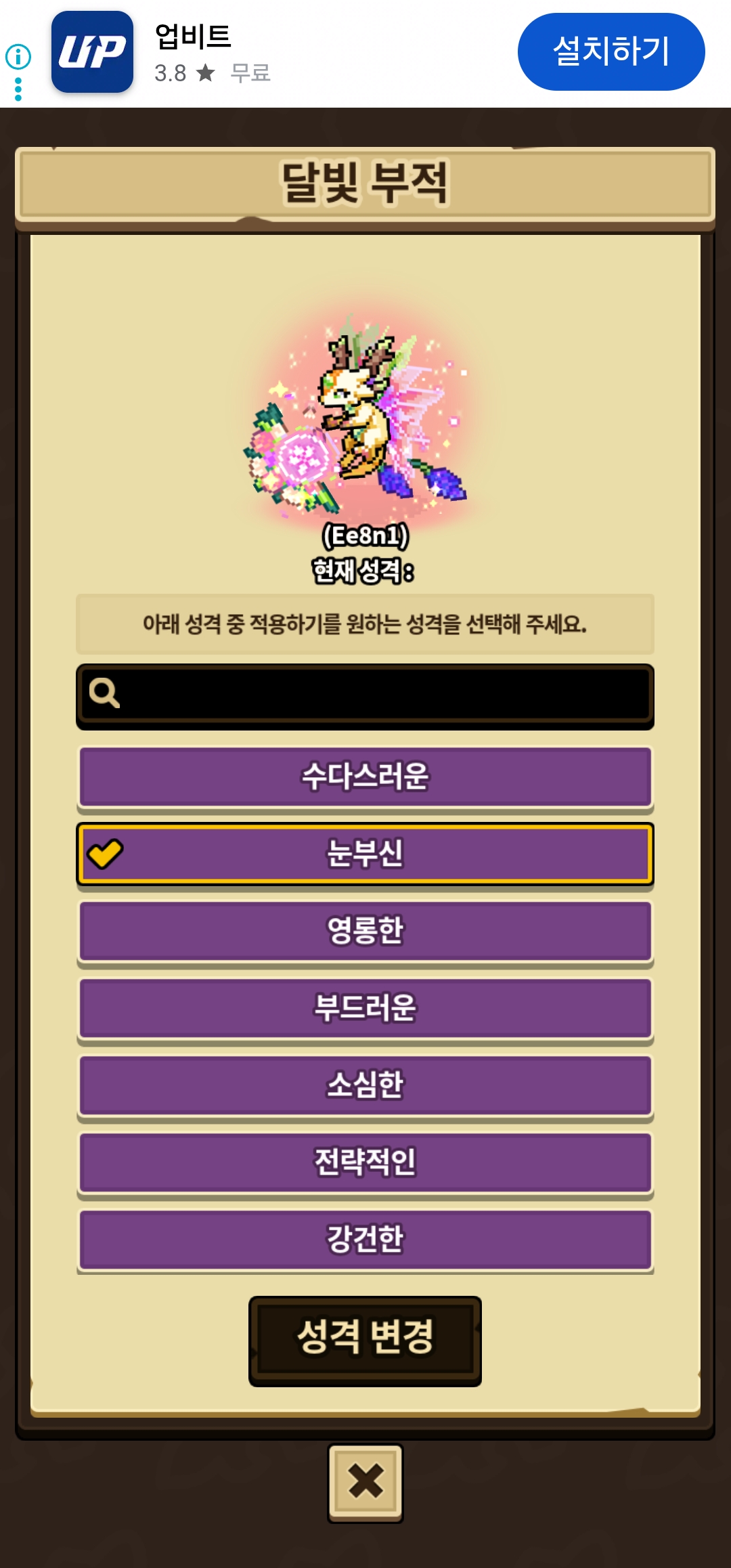Open the ad info icon
This screenshot has width=731, height=1568.
[18, 57]
